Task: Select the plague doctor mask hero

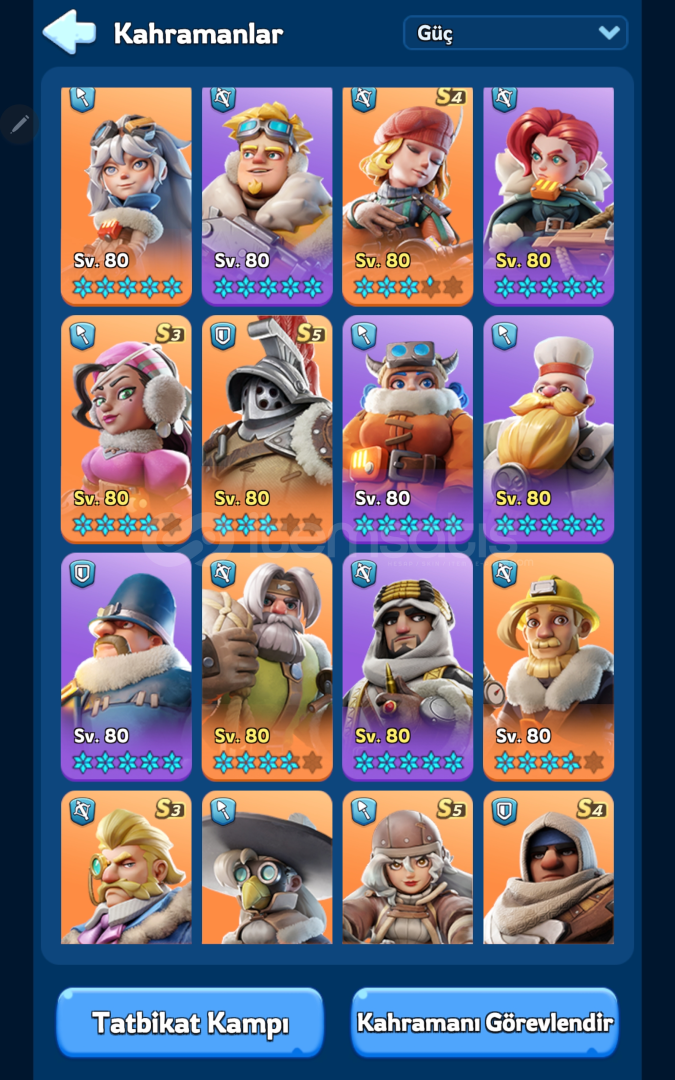Action: click(267, 867)
